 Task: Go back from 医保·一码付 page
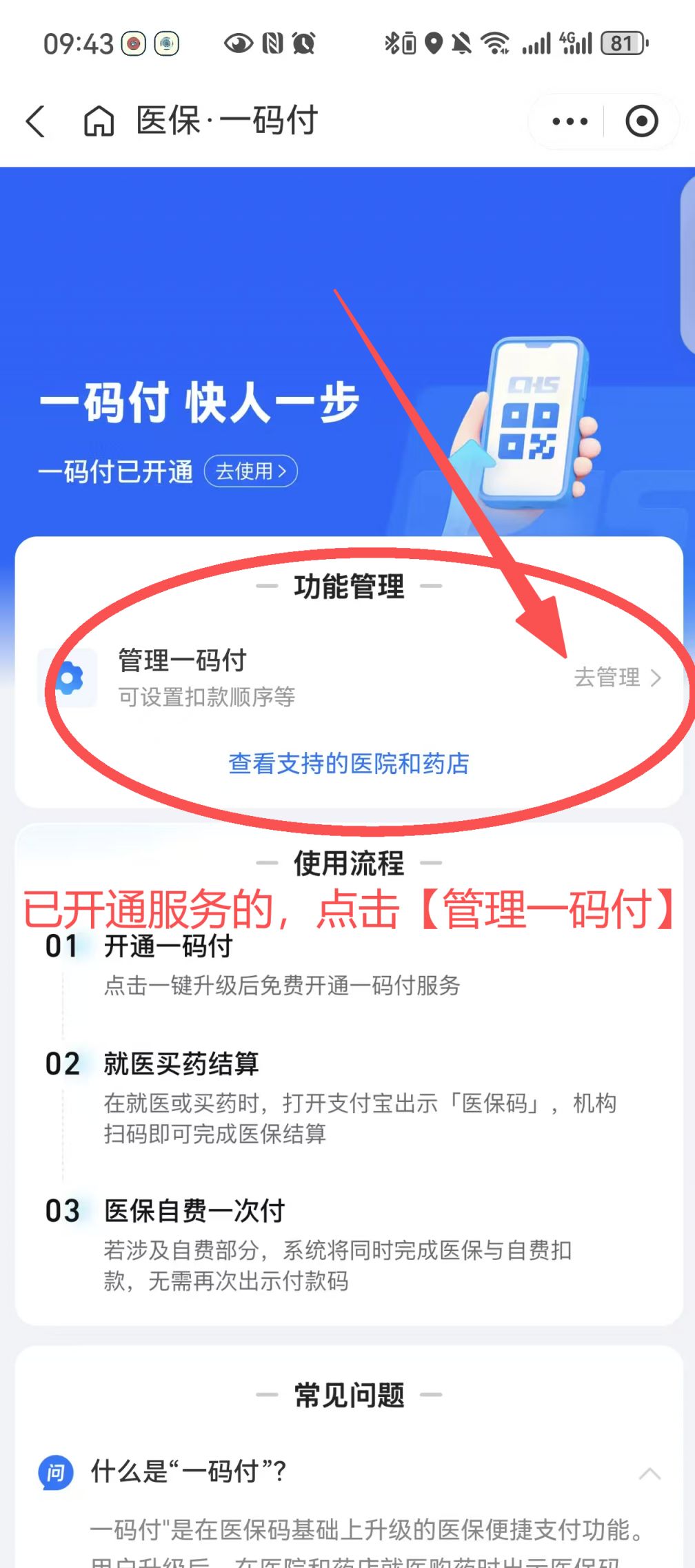[x=36, y=121]
